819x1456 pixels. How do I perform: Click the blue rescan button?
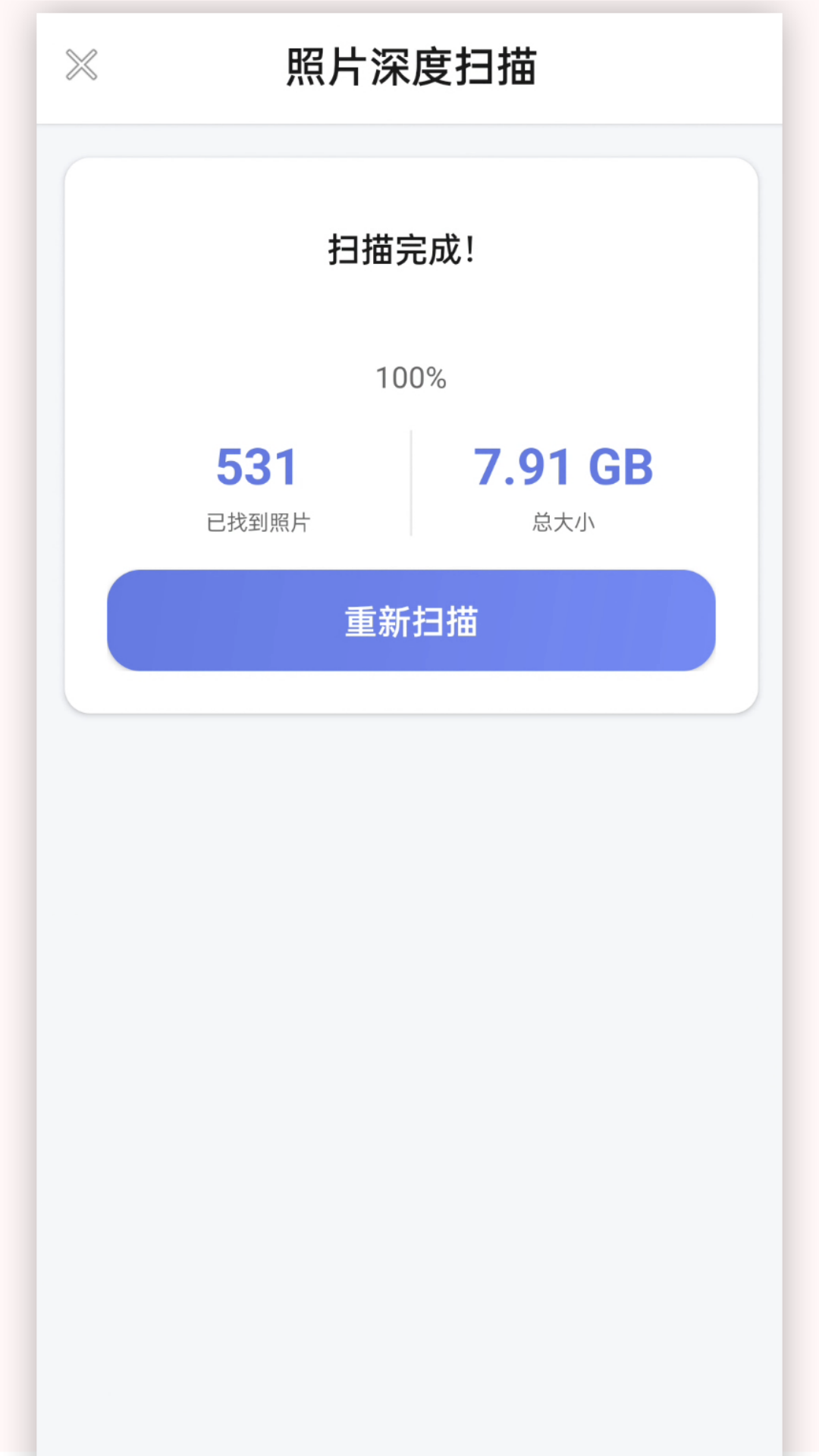(x=409, y=620)
